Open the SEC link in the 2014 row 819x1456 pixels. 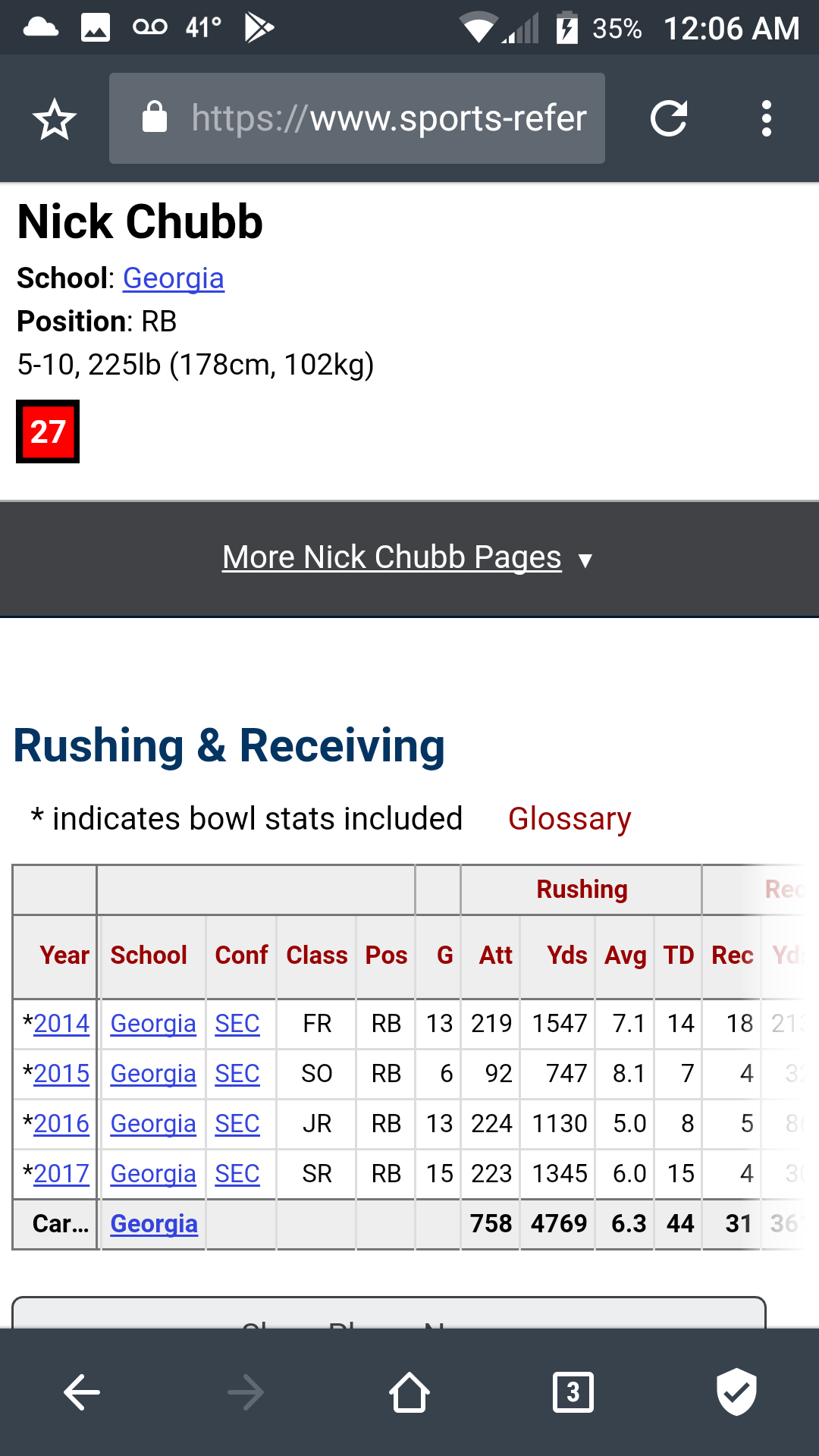[237, 1024]
